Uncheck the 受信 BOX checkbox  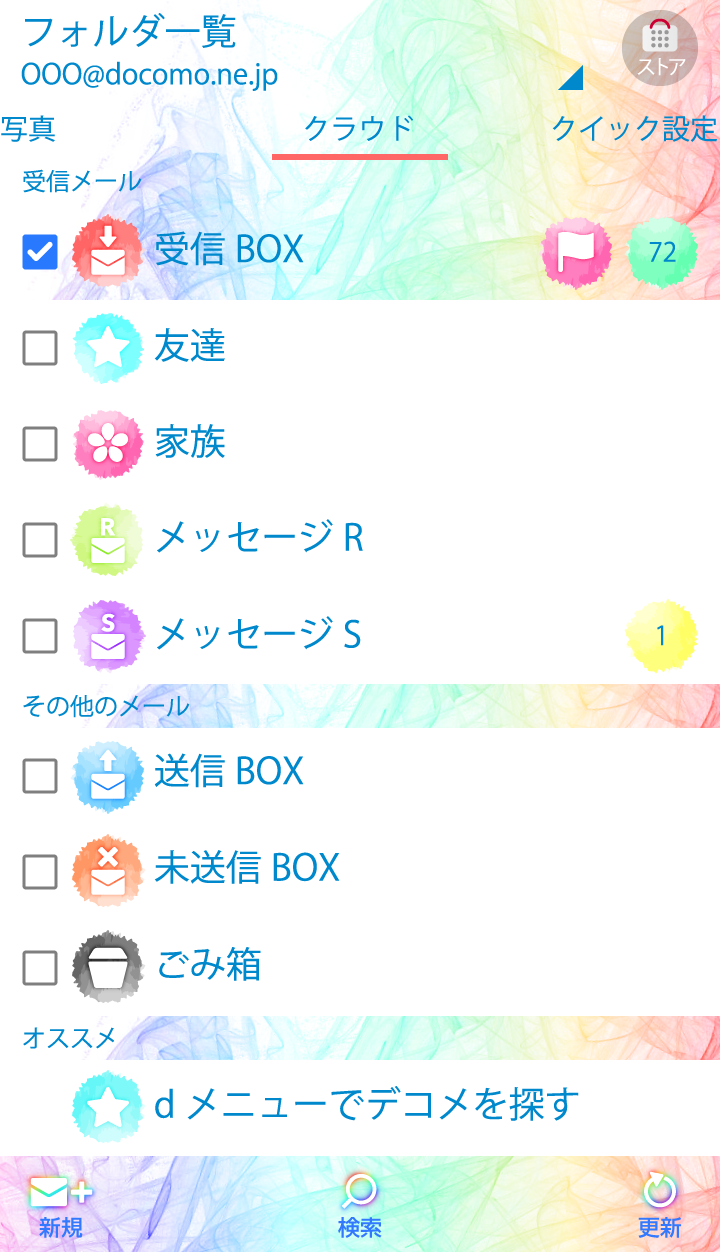pyautogui.click(x=40, y=251)
